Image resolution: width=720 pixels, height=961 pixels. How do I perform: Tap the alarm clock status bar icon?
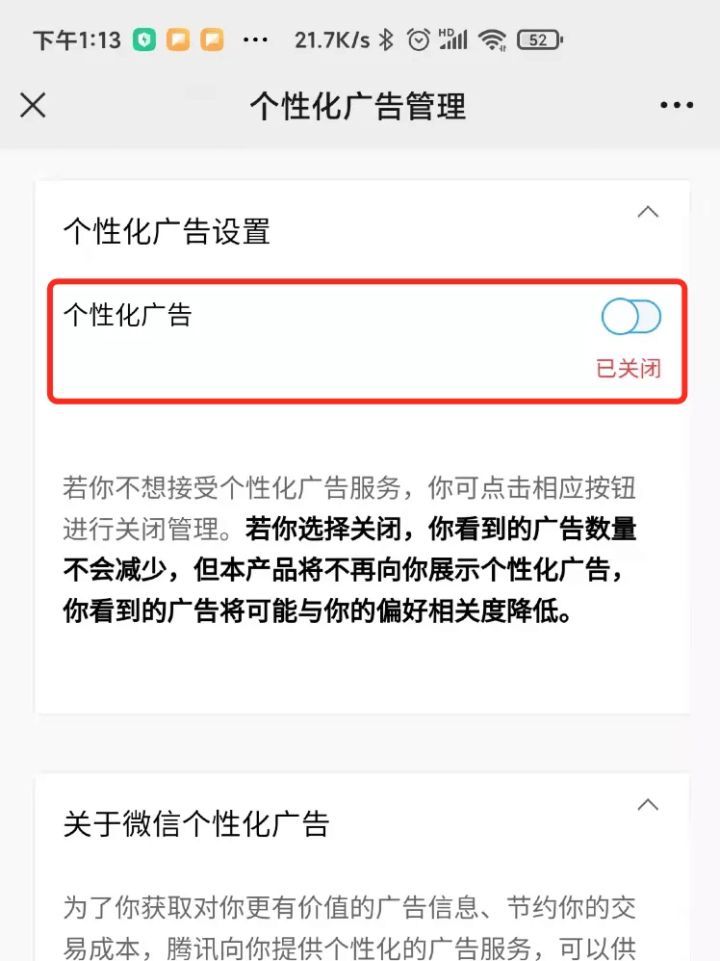[417, 40]
